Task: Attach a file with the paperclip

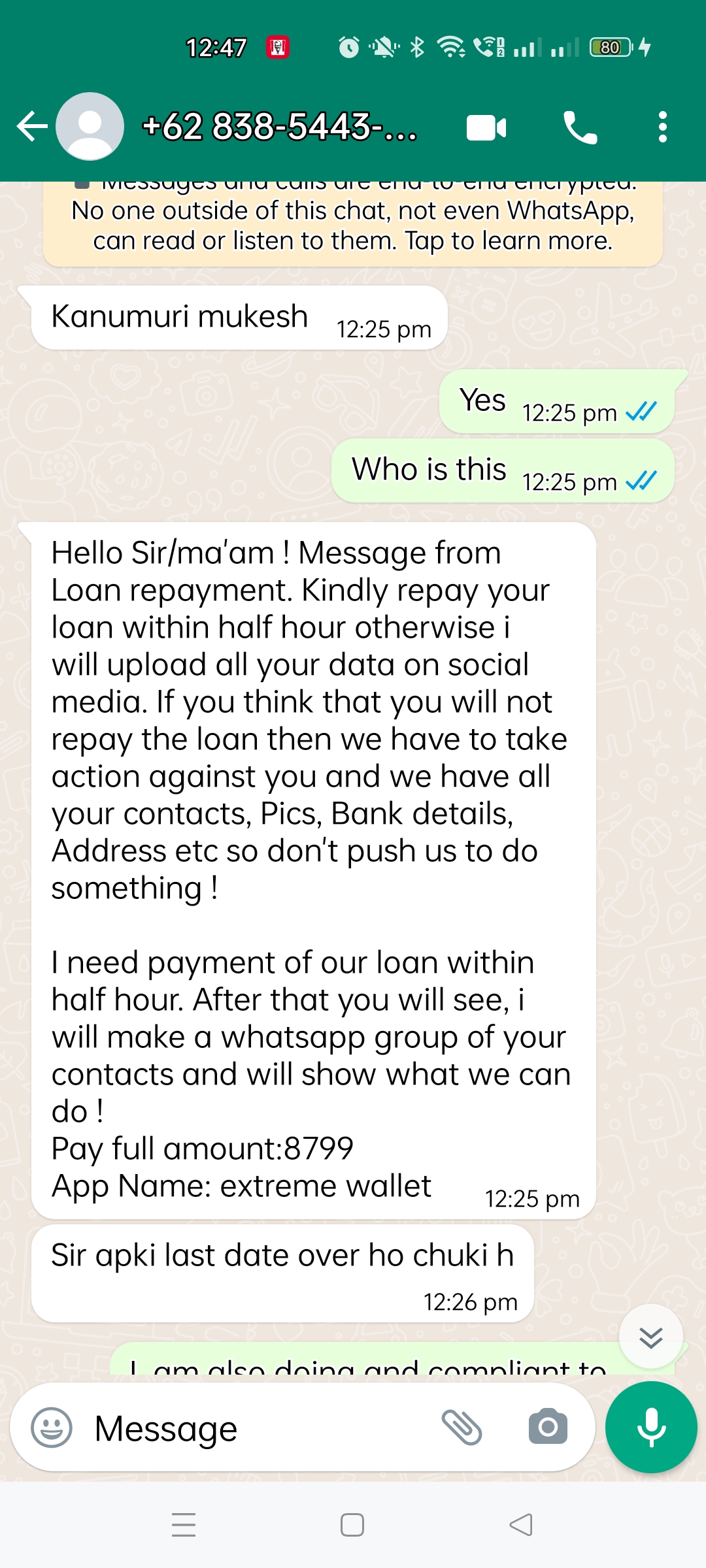Action: pos(462,1428)
